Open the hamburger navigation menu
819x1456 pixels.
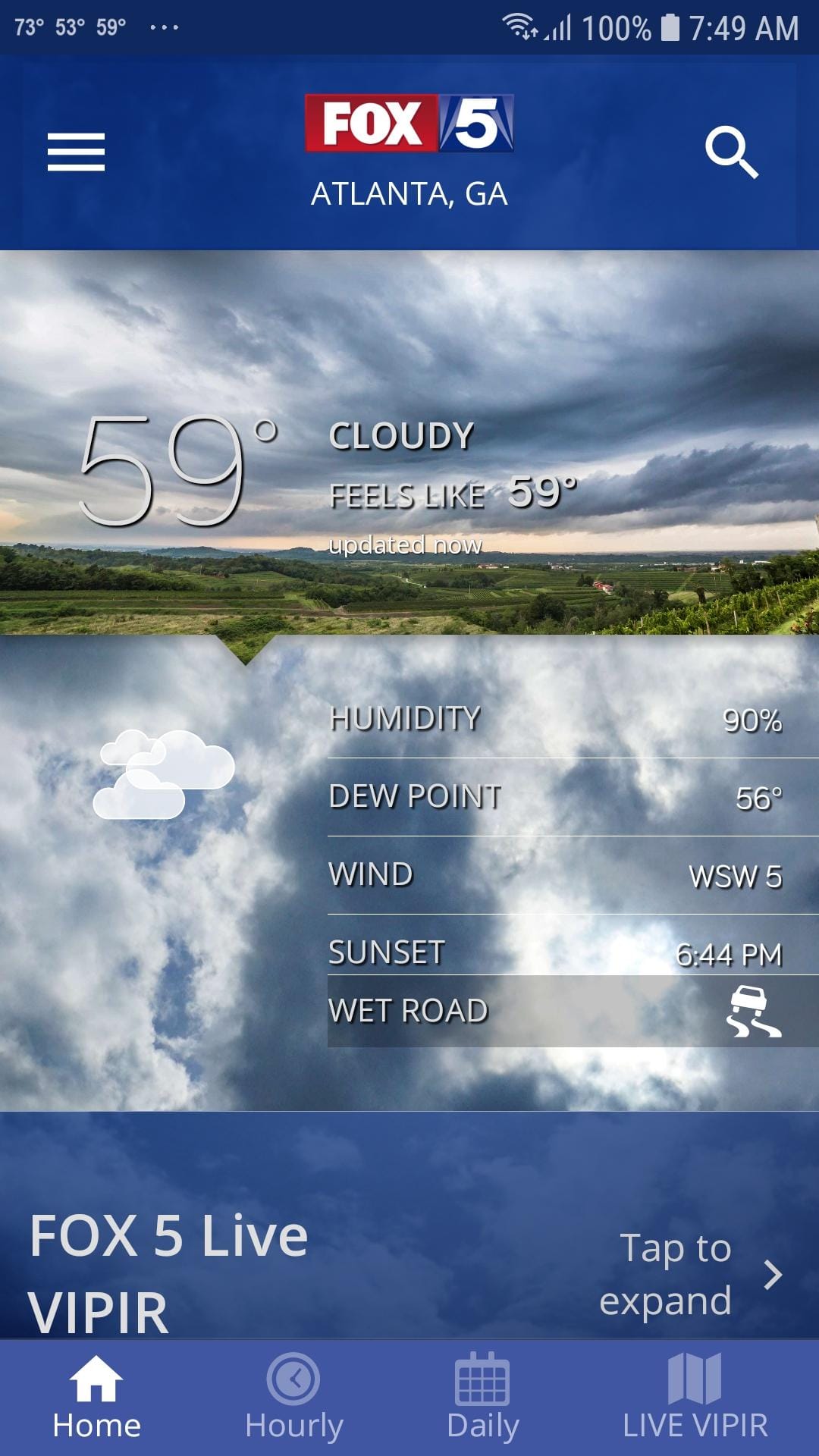click(76, 151)
